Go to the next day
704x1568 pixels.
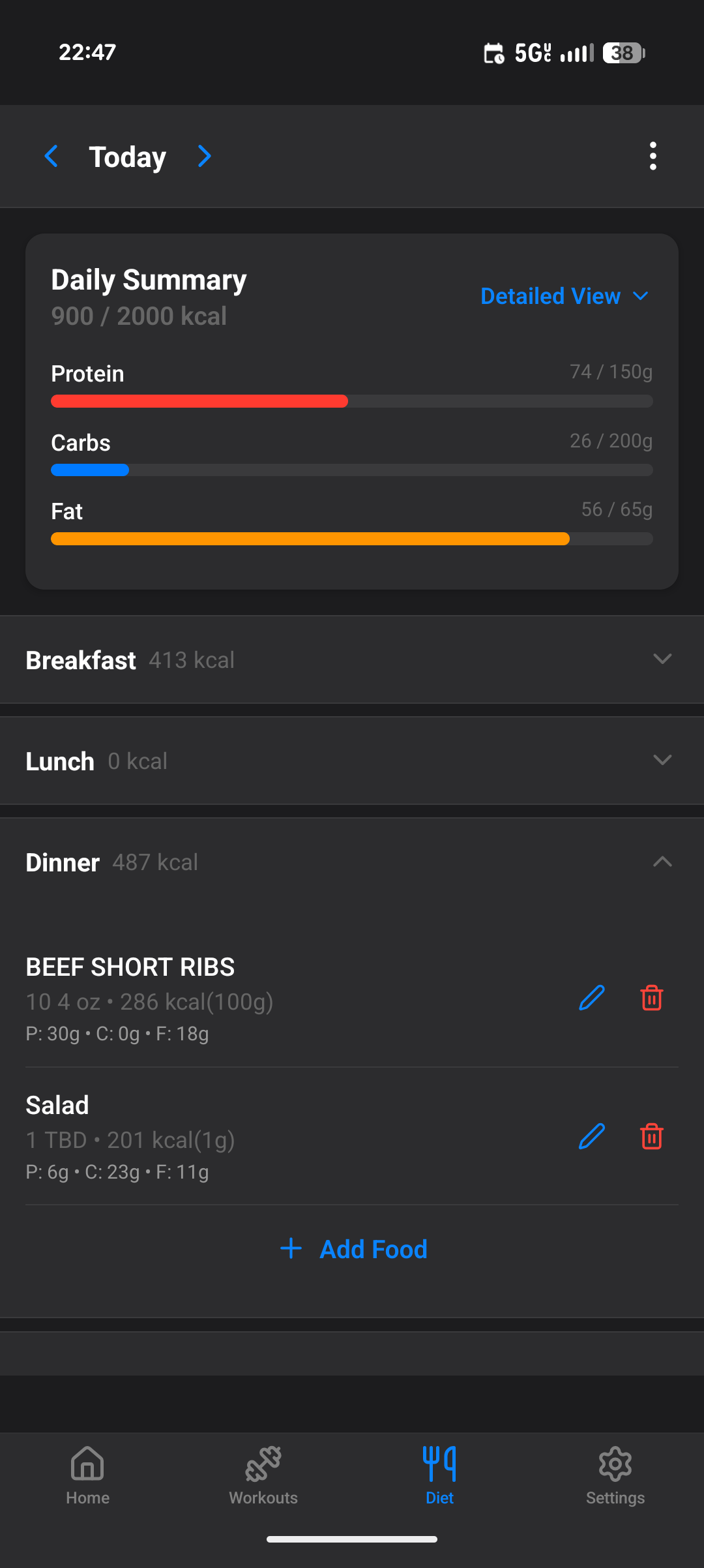pyautogui.click(x=204, y=156)
